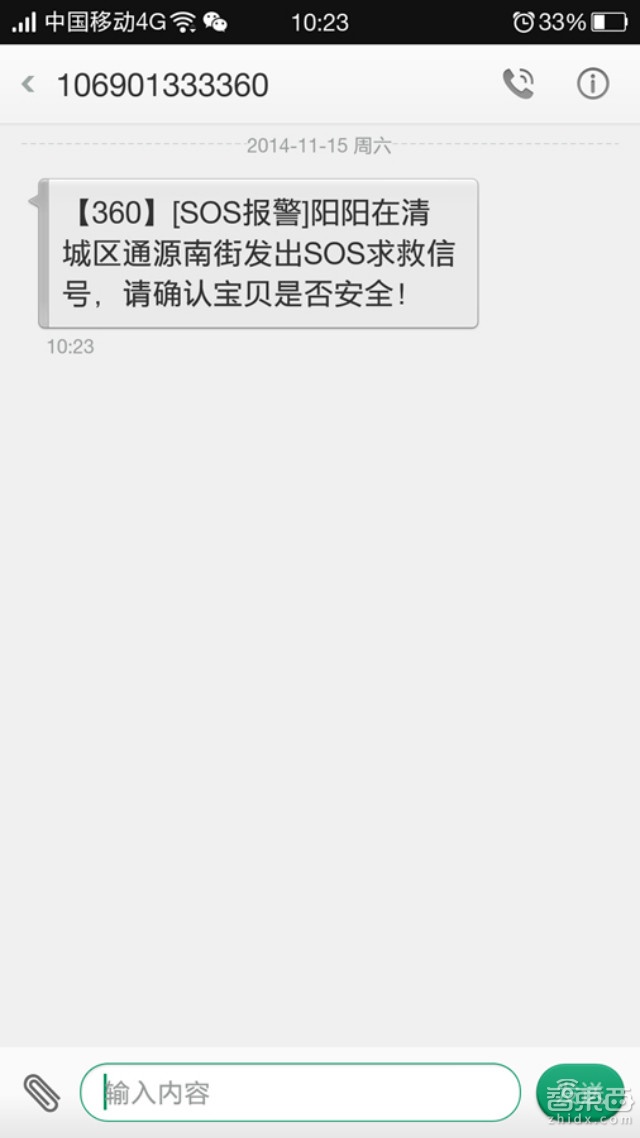The width and height of the screenshot is (640, 1138).
Task: Go back from the 106901333360 conversation
Action: tap(28, 85)
